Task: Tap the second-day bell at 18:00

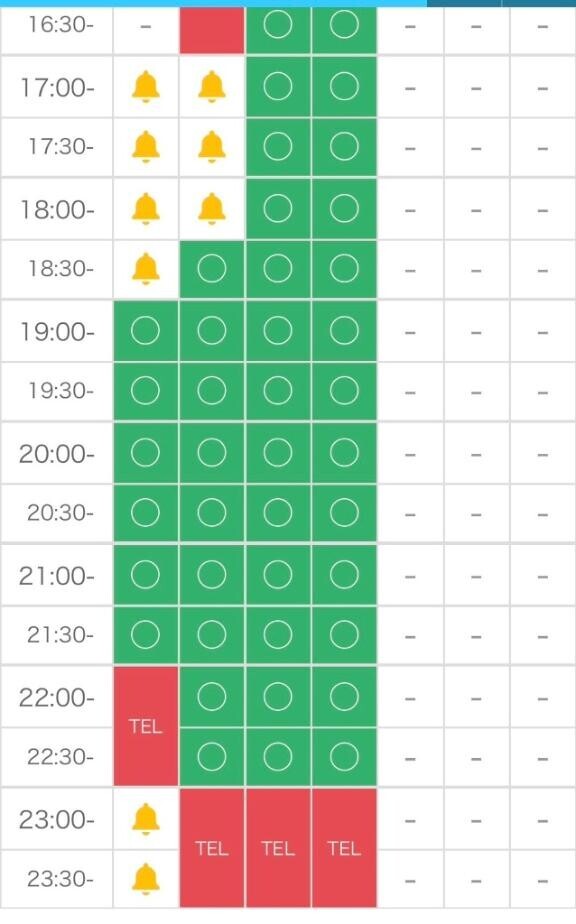Action: 212,209
